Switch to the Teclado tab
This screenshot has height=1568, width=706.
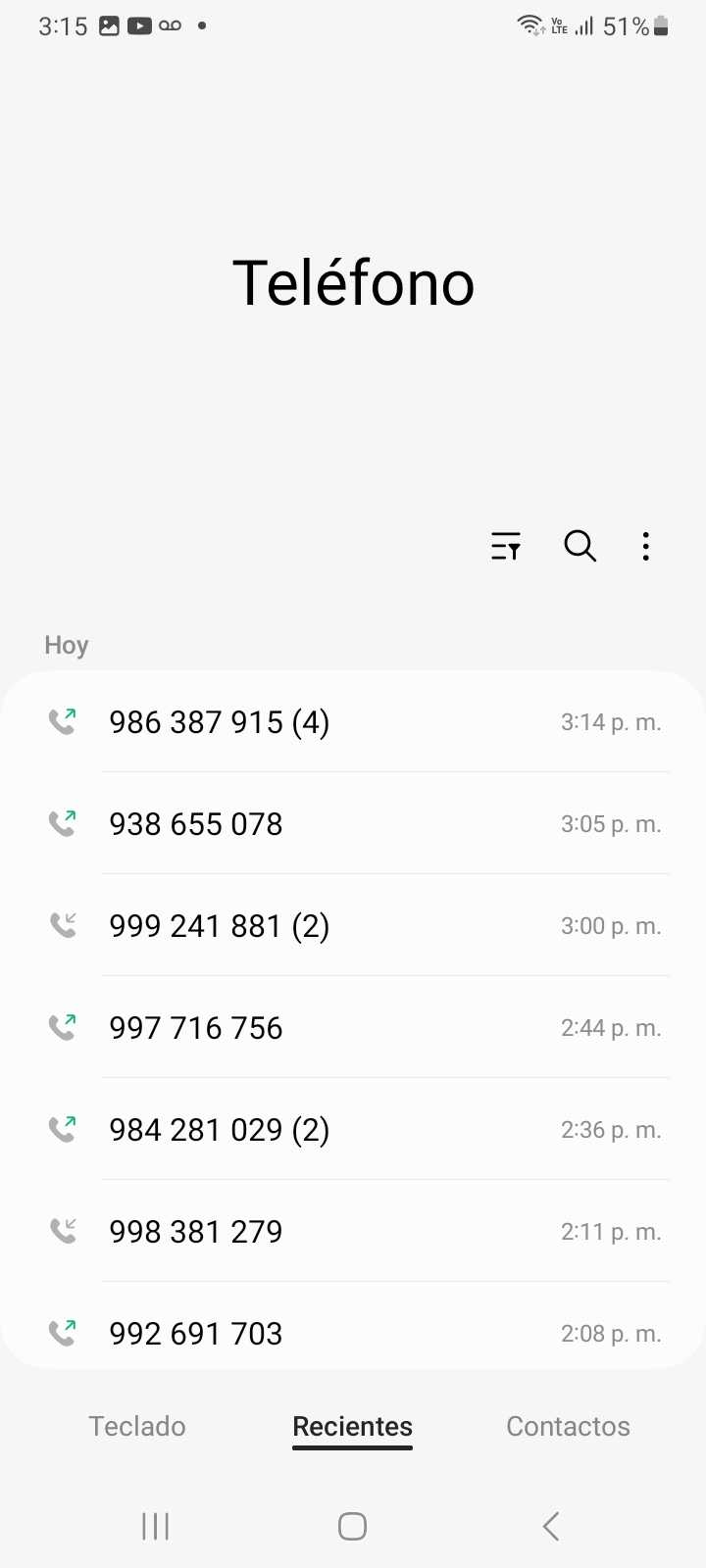point(137,1426)
